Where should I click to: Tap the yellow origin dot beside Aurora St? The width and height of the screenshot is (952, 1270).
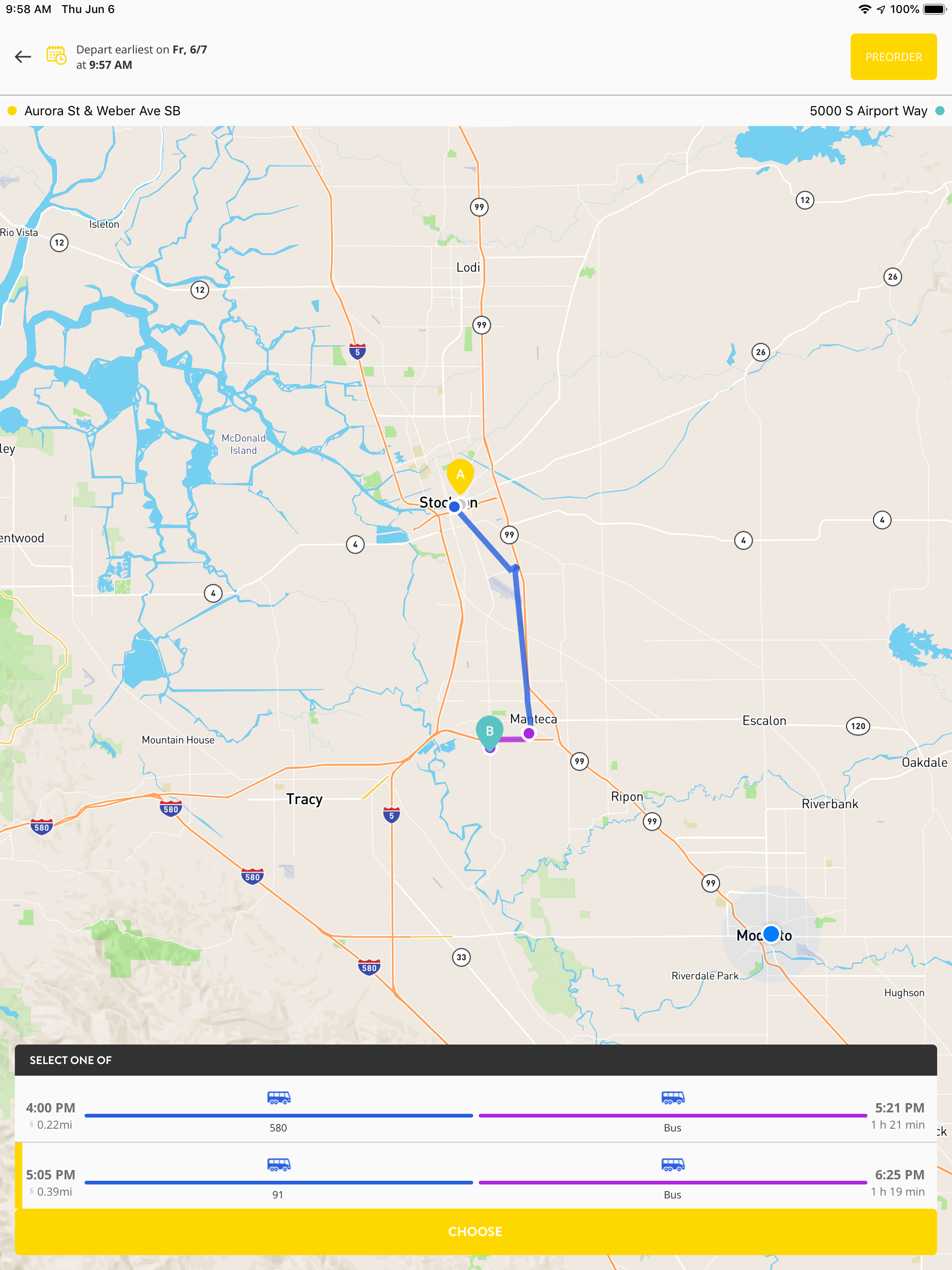tap(12, 110)
